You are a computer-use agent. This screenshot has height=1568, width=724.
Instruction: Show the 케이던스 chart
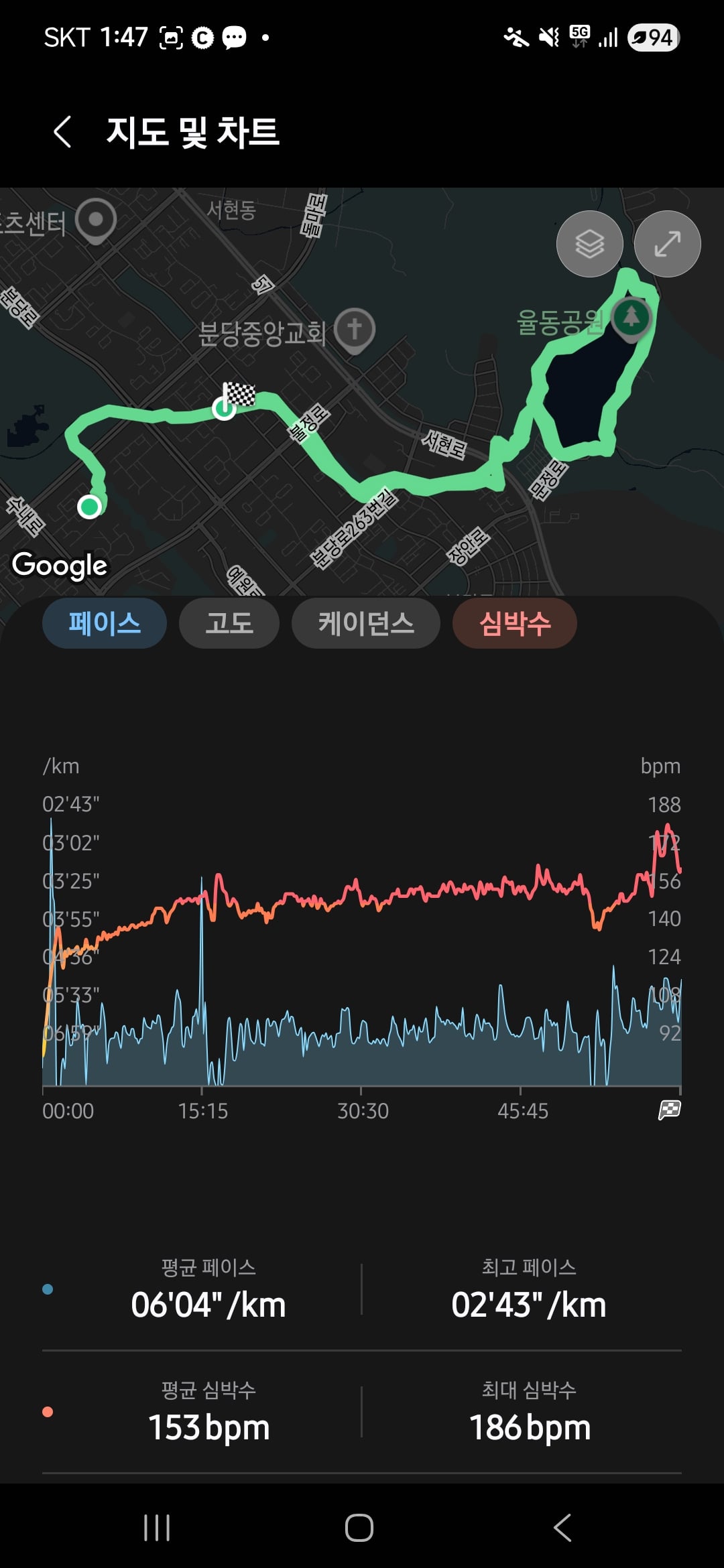366,623
